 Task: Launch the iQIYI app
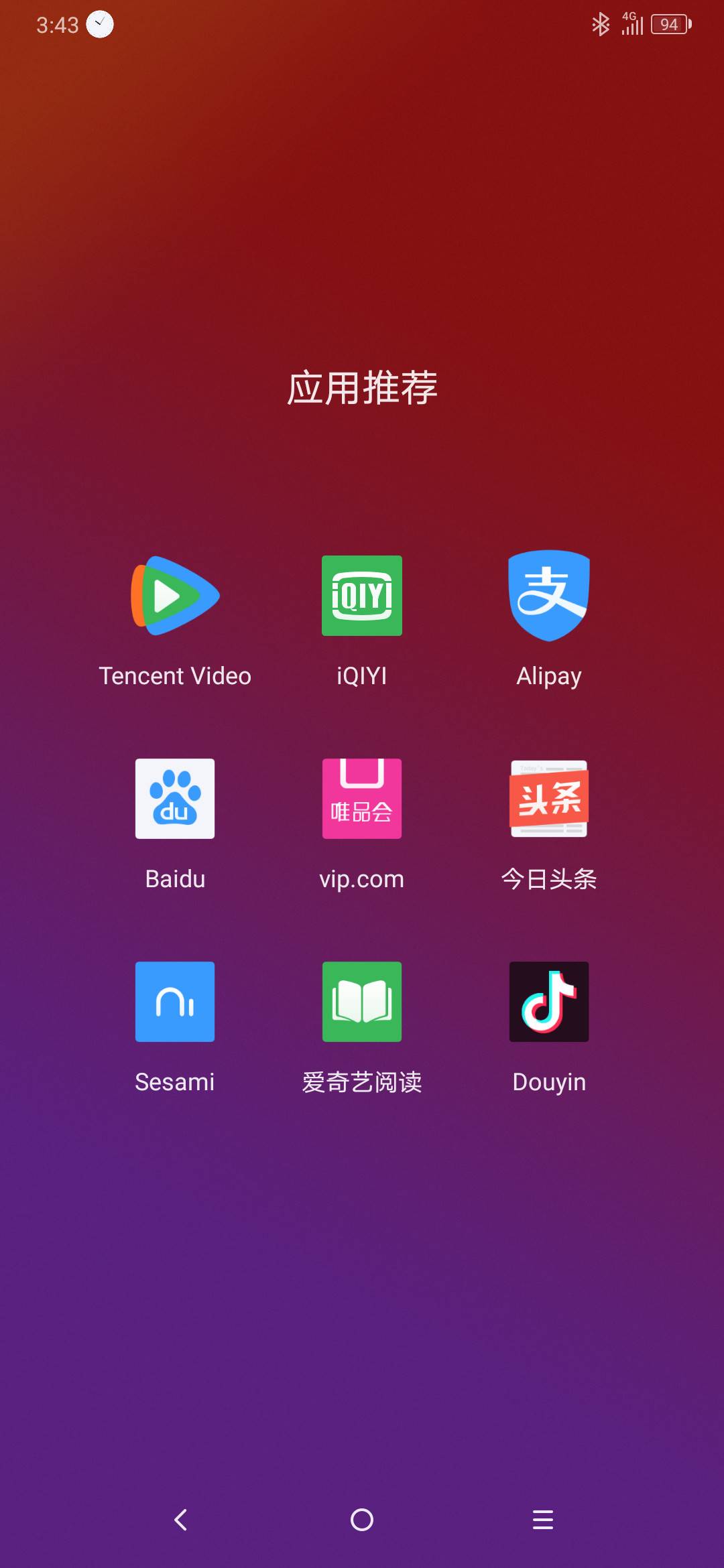click(x=362, y=596)
